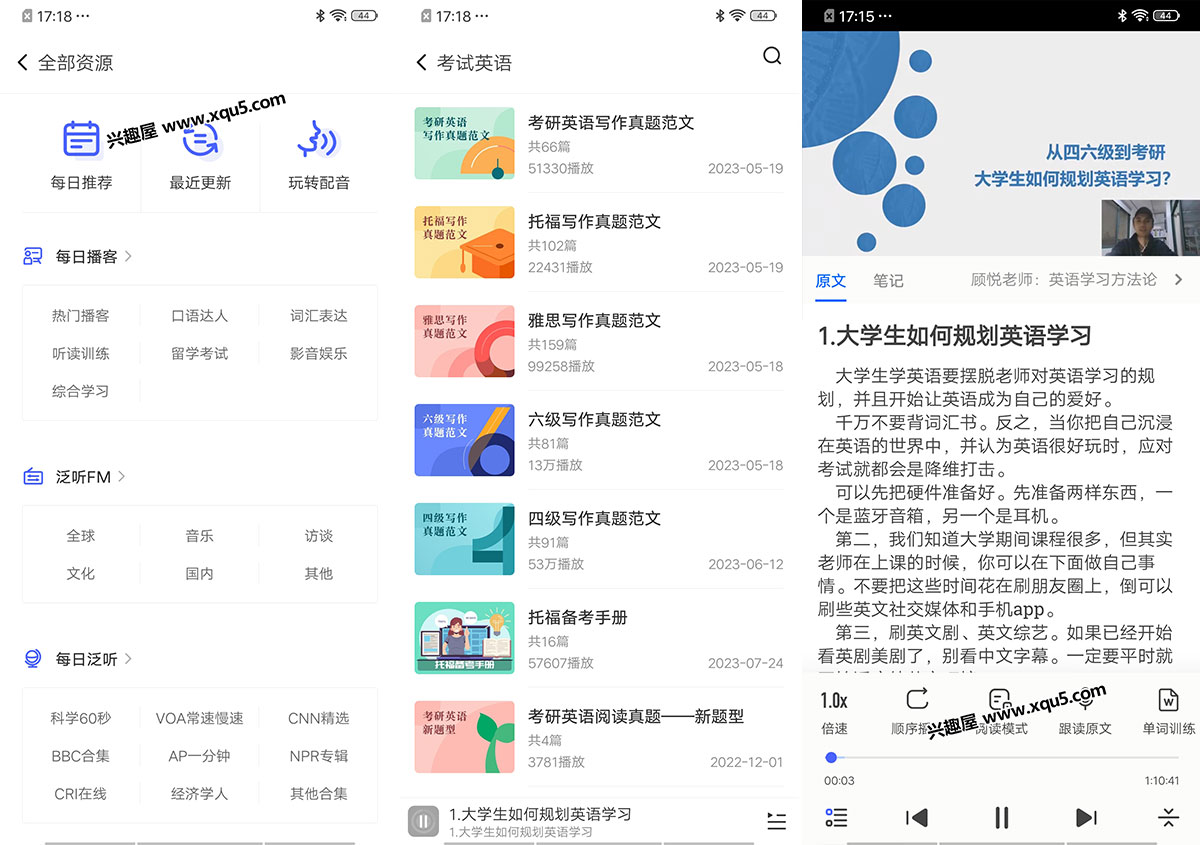Go back from the 全部资源 page
Viewport: 1200px width, 845px height.
click(23, 62)
